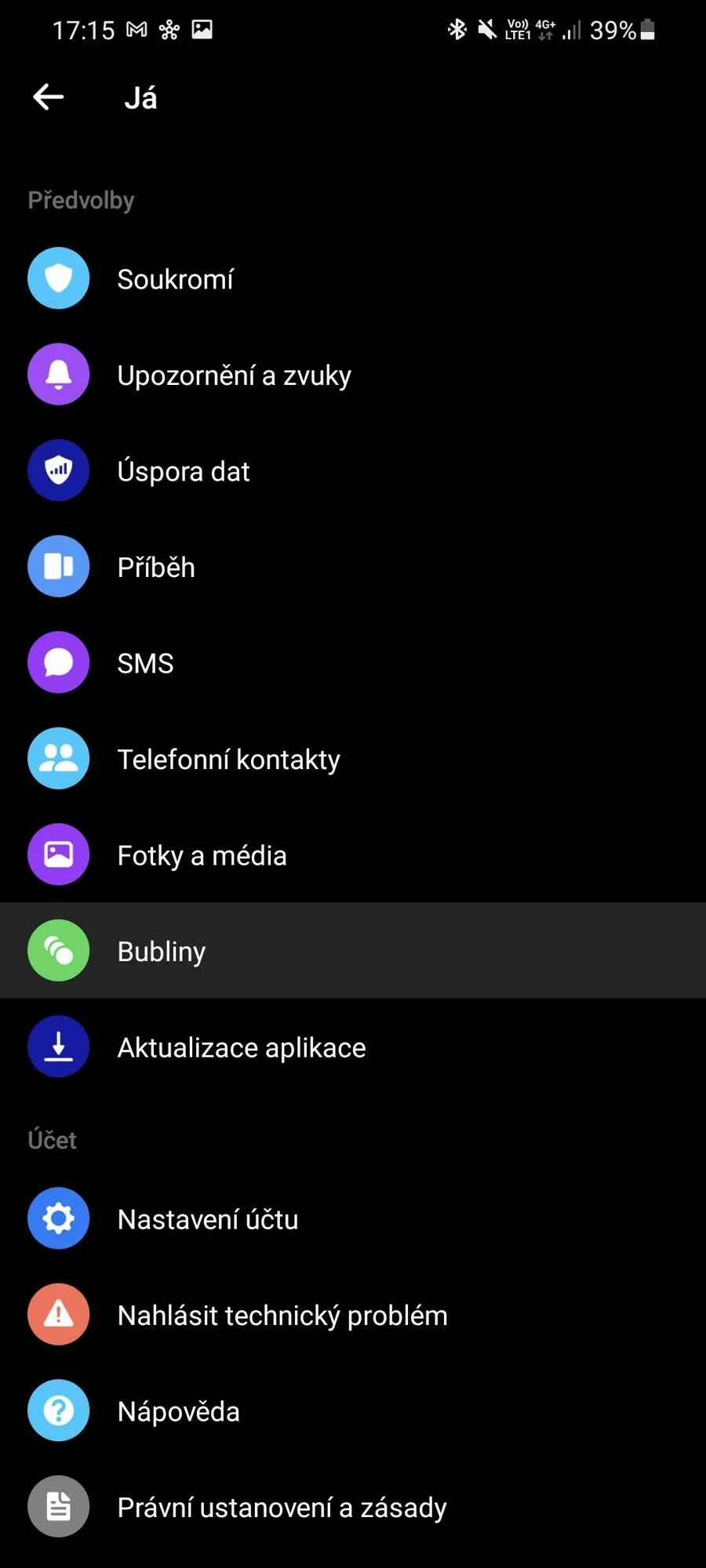
Task: Open Aktualizace aplikace
Action: tap(241, 1047)
